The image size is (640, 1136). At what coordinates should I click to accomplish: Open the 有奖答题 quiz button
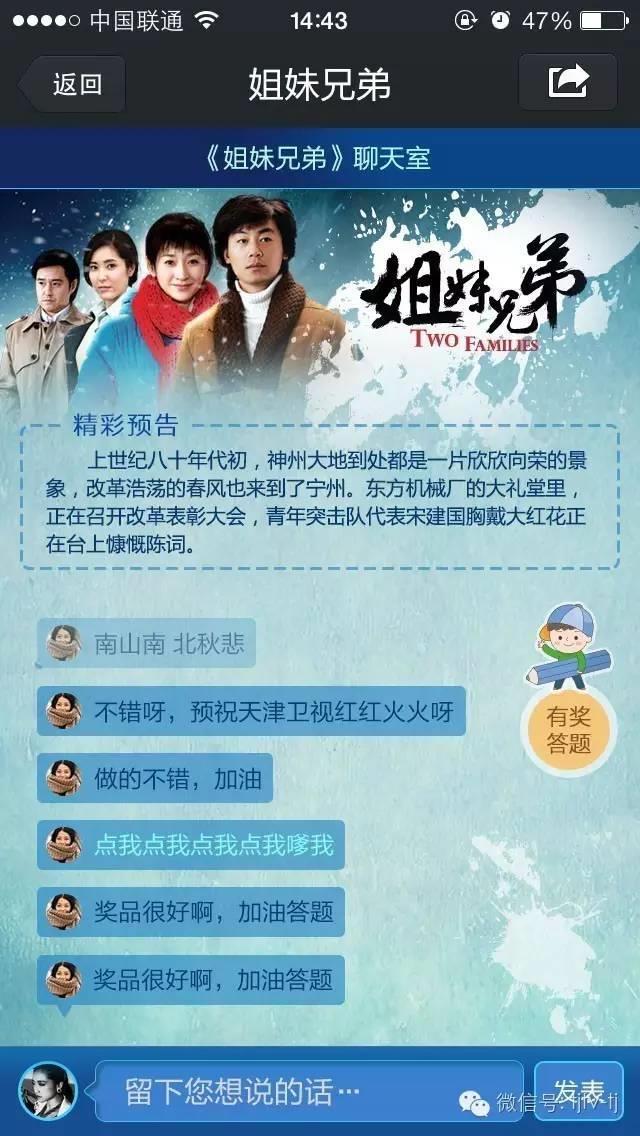coord(569,730)
